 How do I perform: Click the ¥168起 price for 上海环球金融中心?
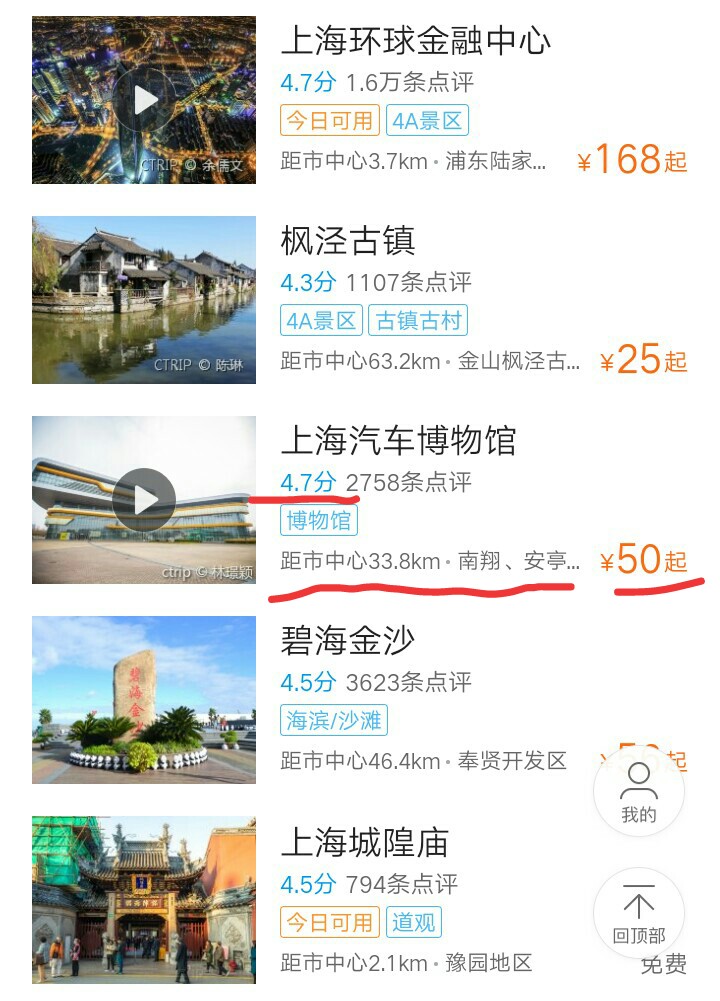coord(631,158)
